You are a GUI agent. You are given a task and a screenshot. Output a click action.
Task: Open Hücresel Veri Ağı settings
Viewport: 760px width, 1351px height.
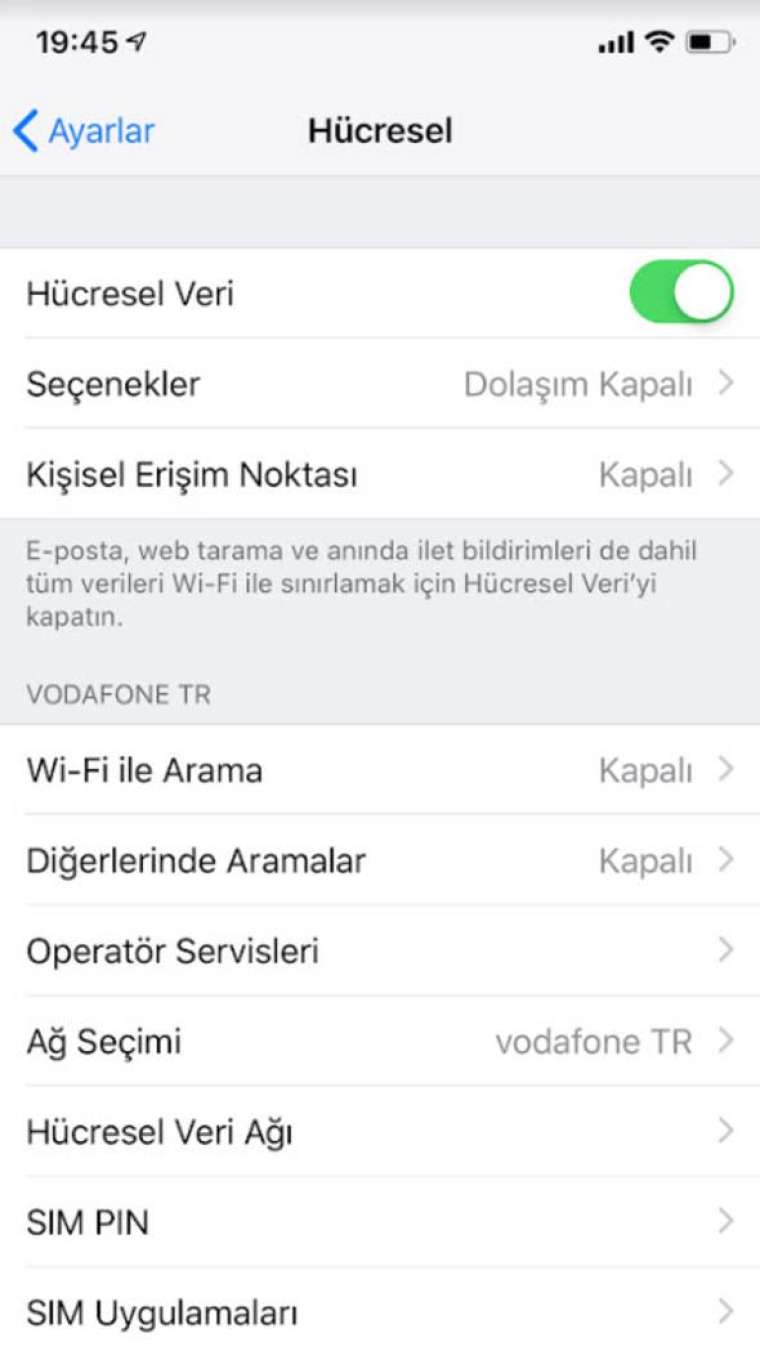380,1131
